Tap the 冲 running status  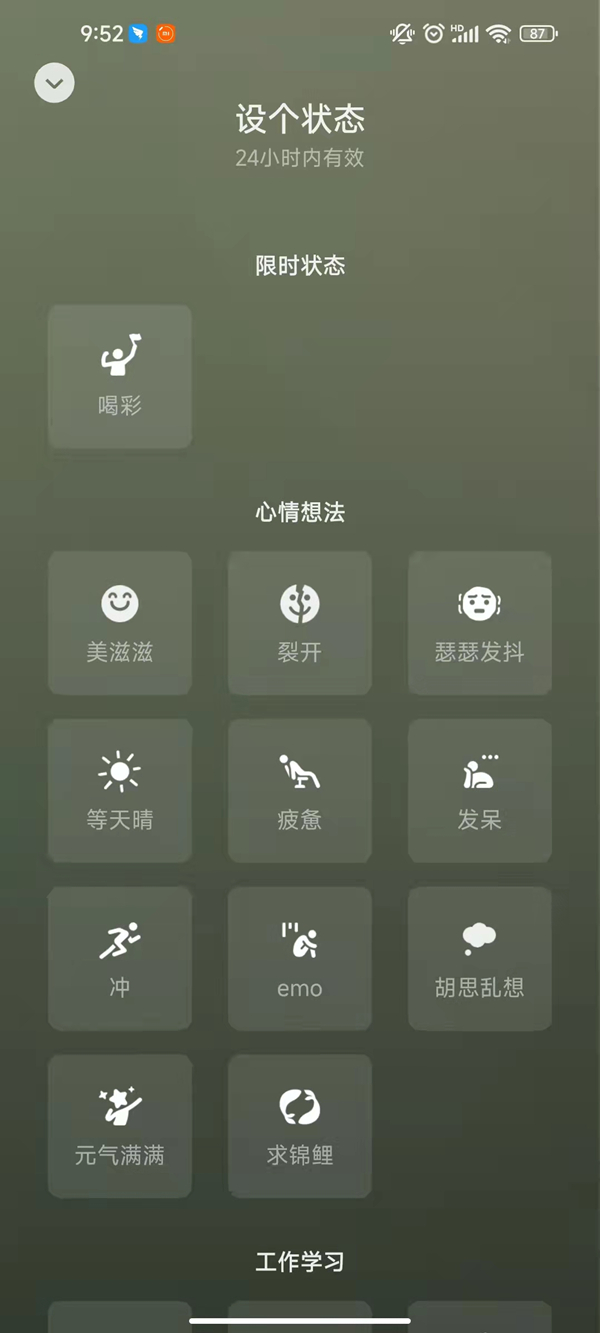pyautogui.click(x=120, y=959)
